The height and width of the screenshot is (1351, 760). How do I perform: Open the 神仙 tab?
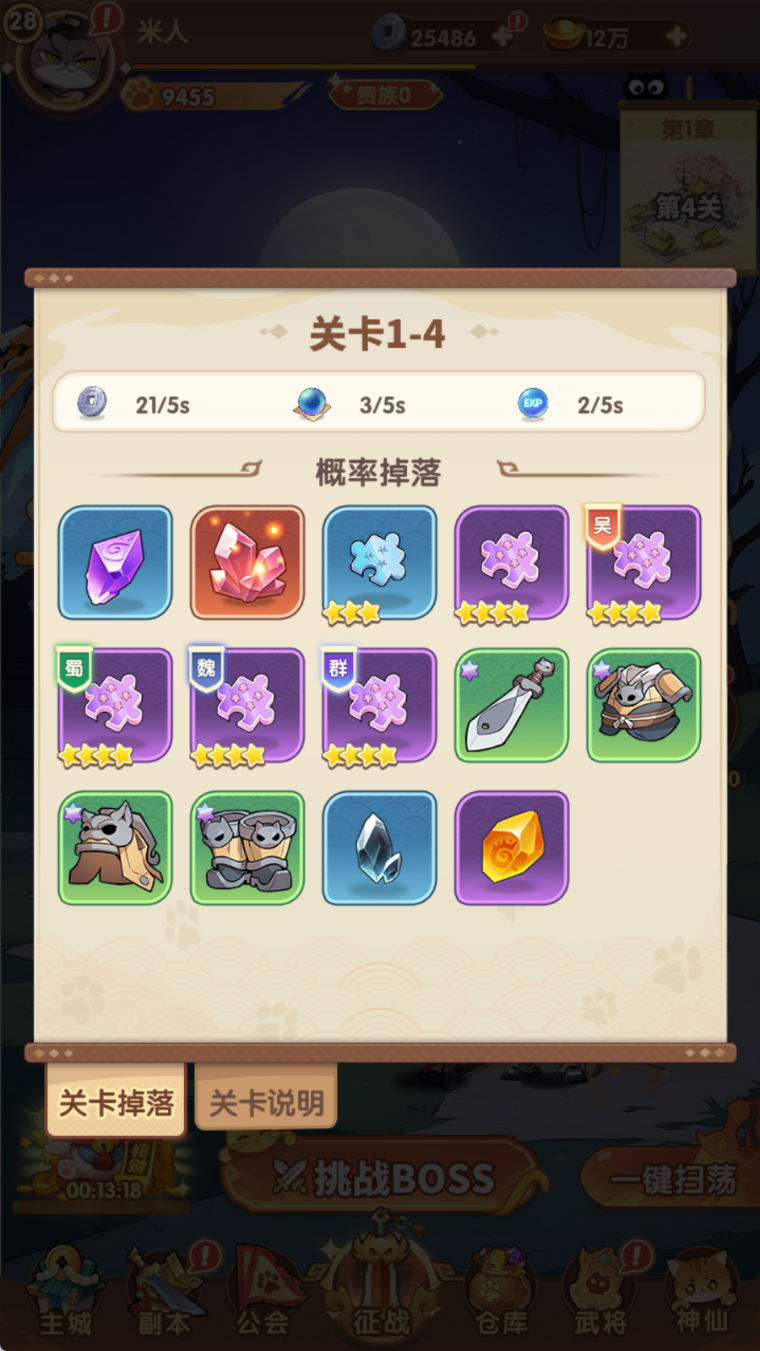(x=702, y=1295)
